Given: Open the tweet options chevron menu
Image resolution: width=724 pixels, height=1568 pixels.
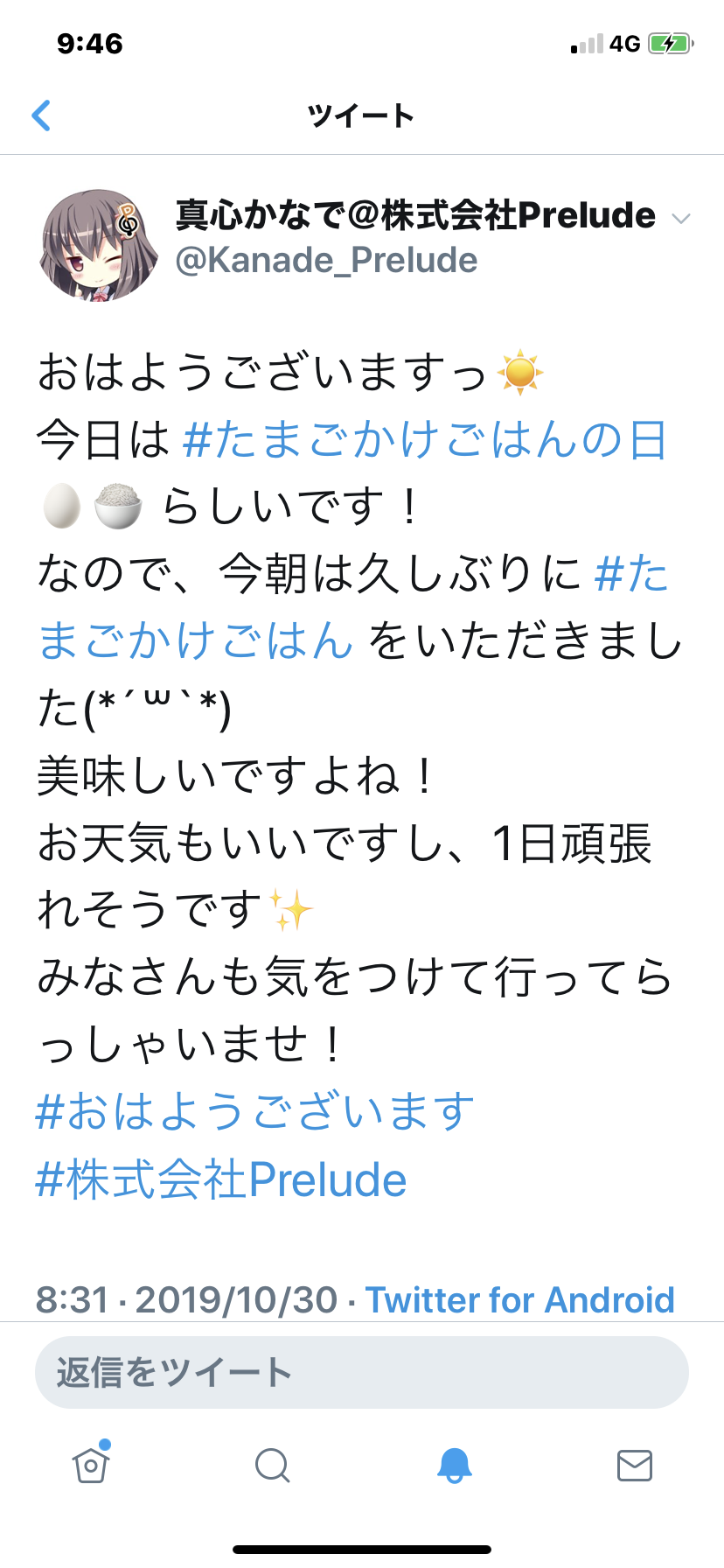Looking at the screenshot, I should pyautogui.click(x=680, y=219).
